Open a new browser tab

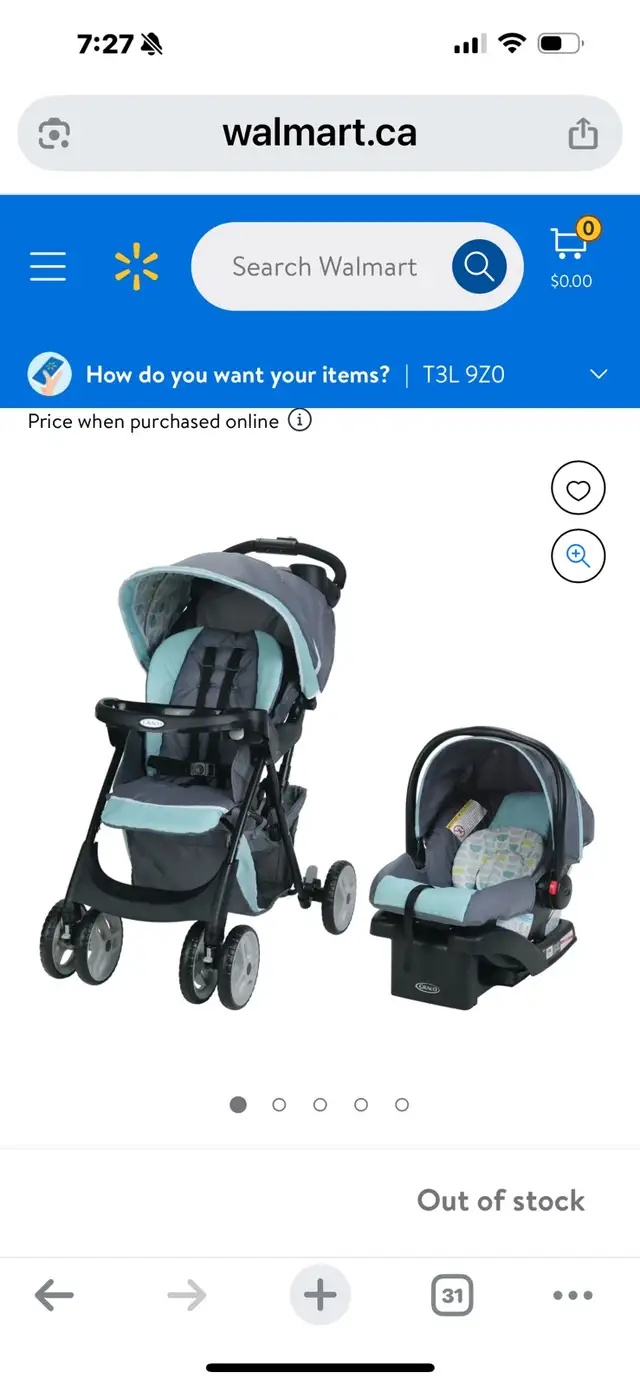coord(320,1296)
